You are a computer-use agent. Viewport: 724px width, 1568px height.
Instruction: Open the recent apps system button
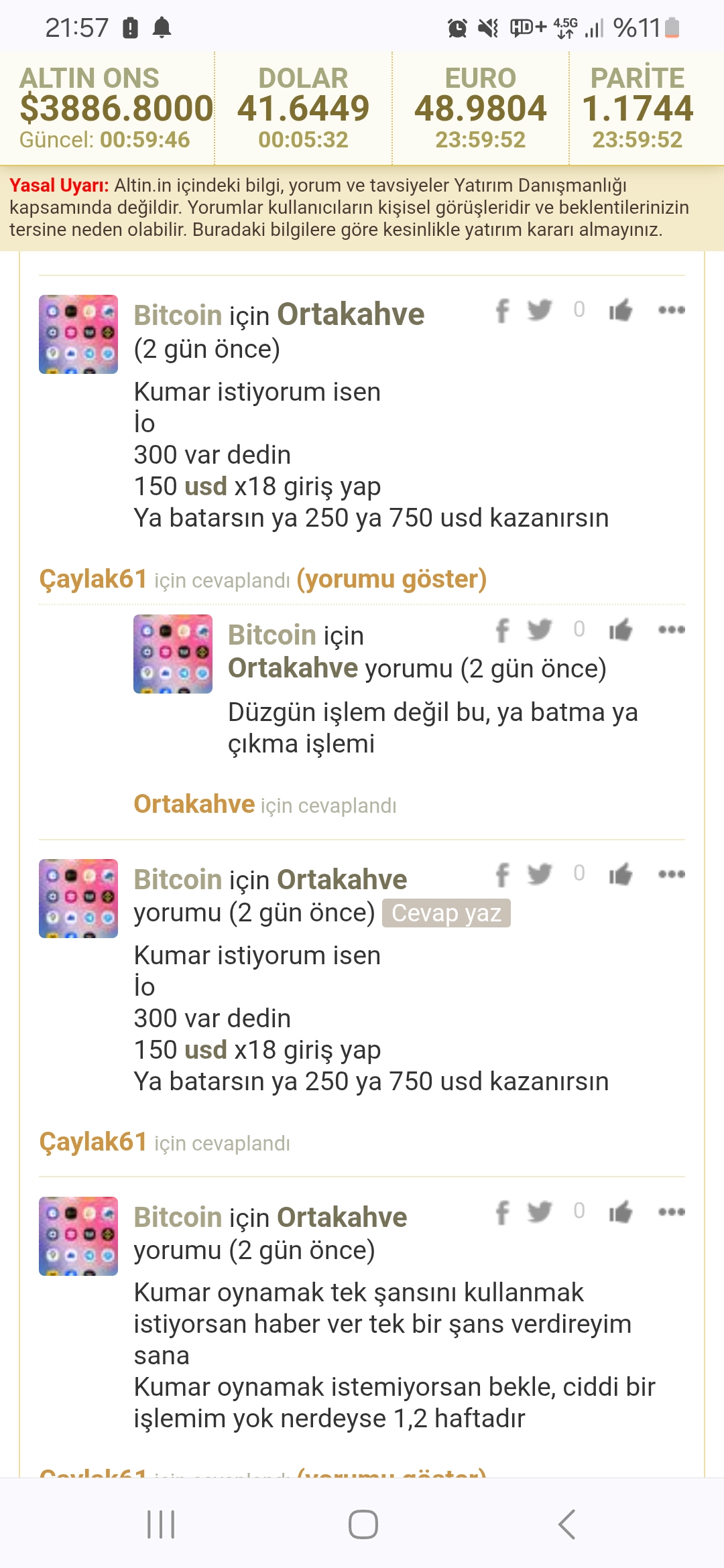(161, 1524)
